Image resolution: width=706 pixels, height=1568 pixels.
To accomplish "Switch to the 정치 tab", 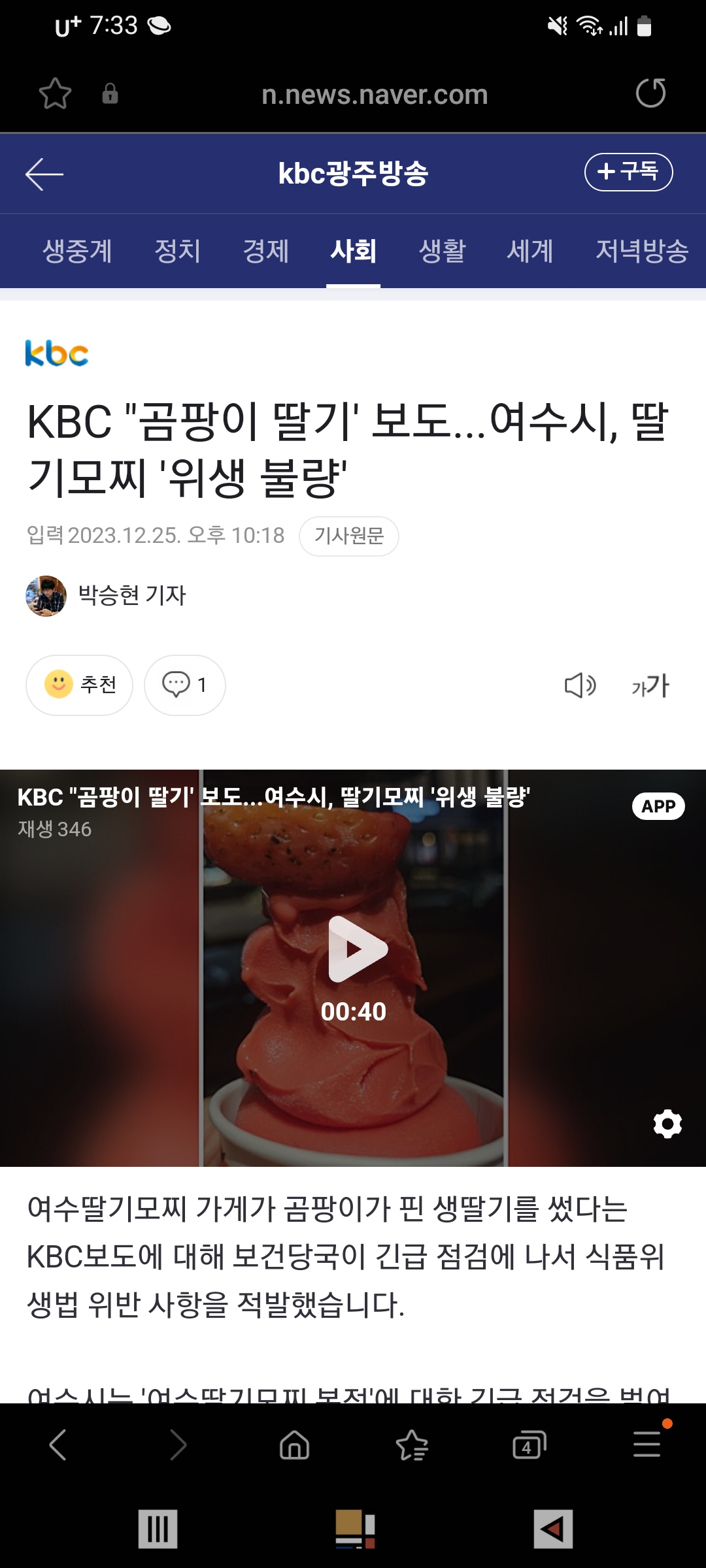I will click(x=177, y=251).
